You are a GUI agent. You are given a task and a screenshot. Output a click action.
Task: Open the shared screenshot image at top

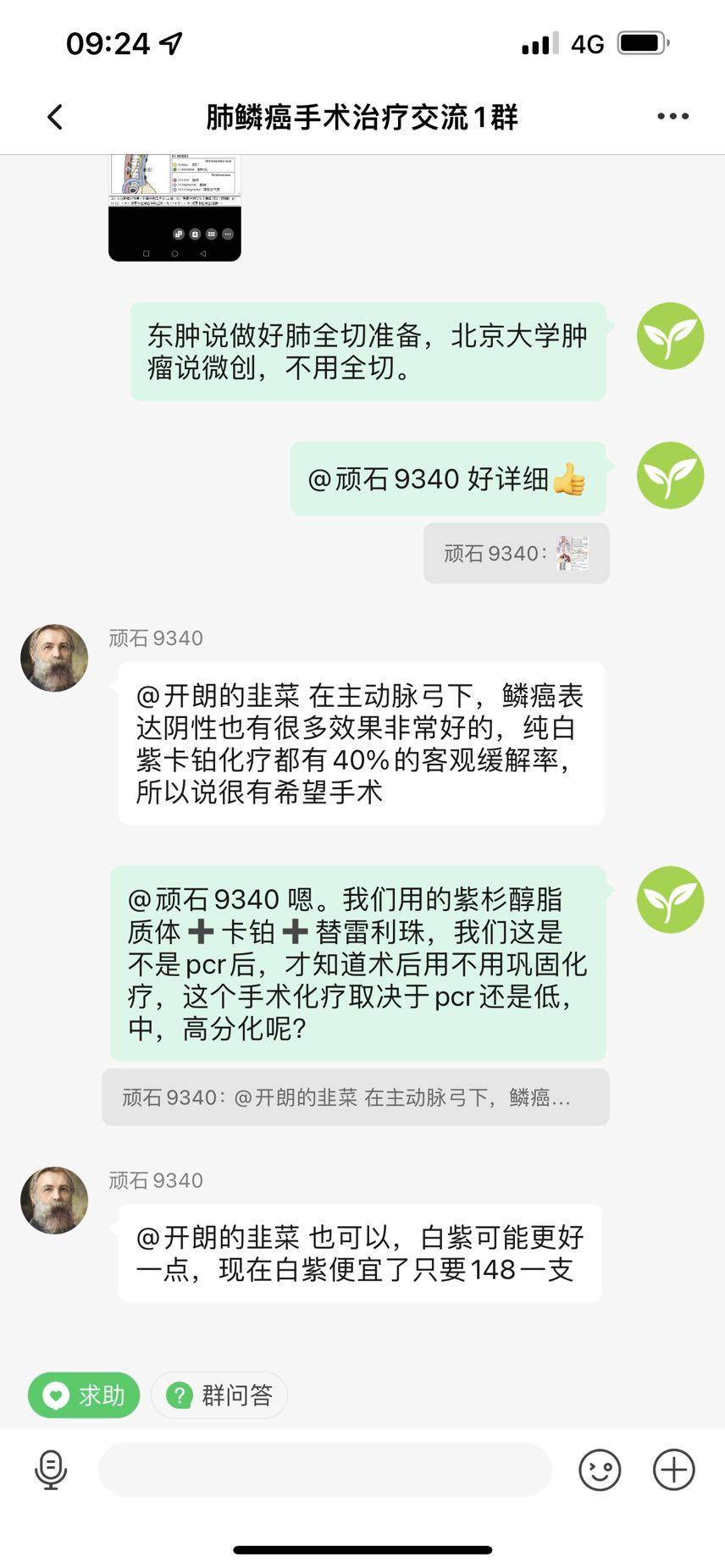point(174,207)
